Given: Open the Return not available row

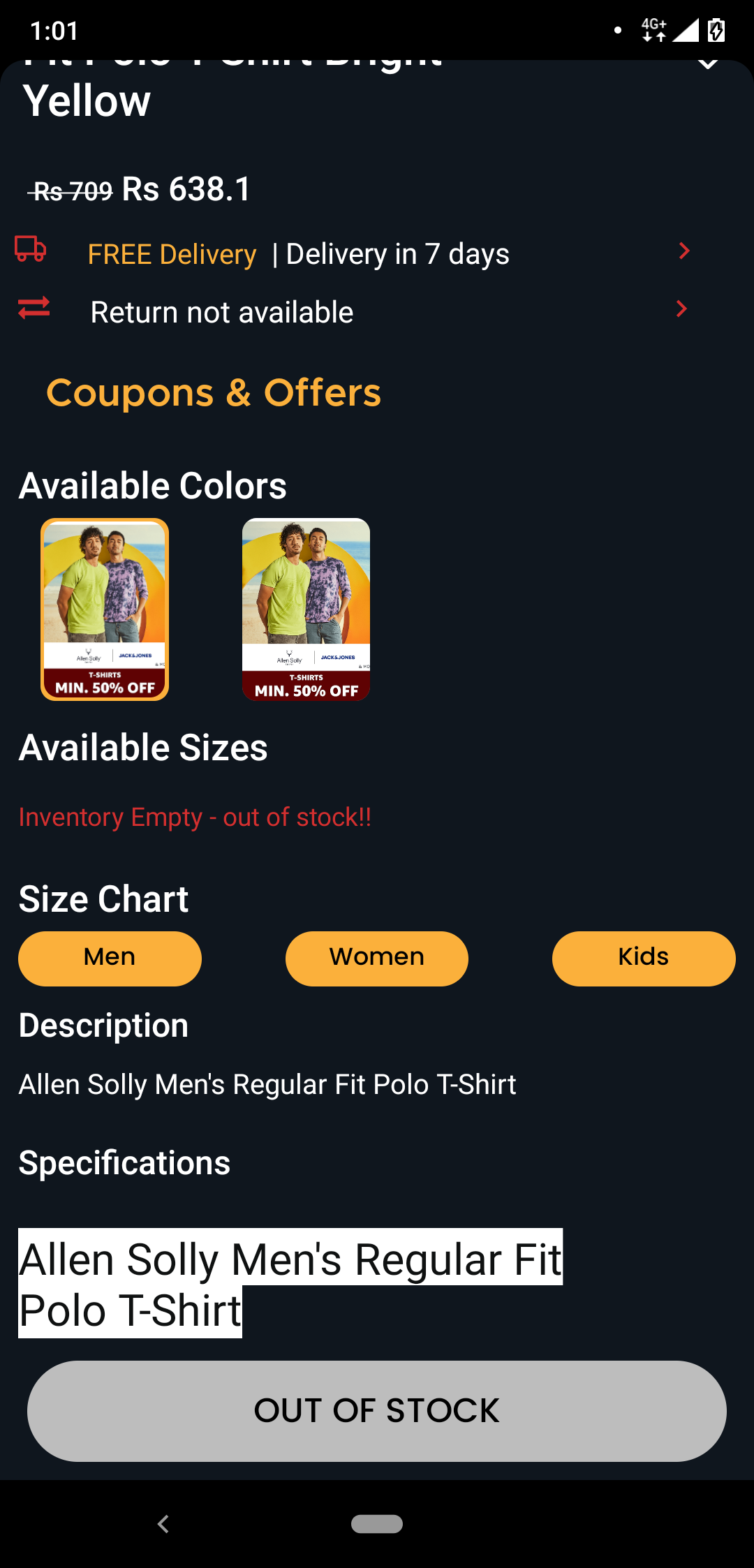Looking at the screenshot, I should [x=353, y=311].
